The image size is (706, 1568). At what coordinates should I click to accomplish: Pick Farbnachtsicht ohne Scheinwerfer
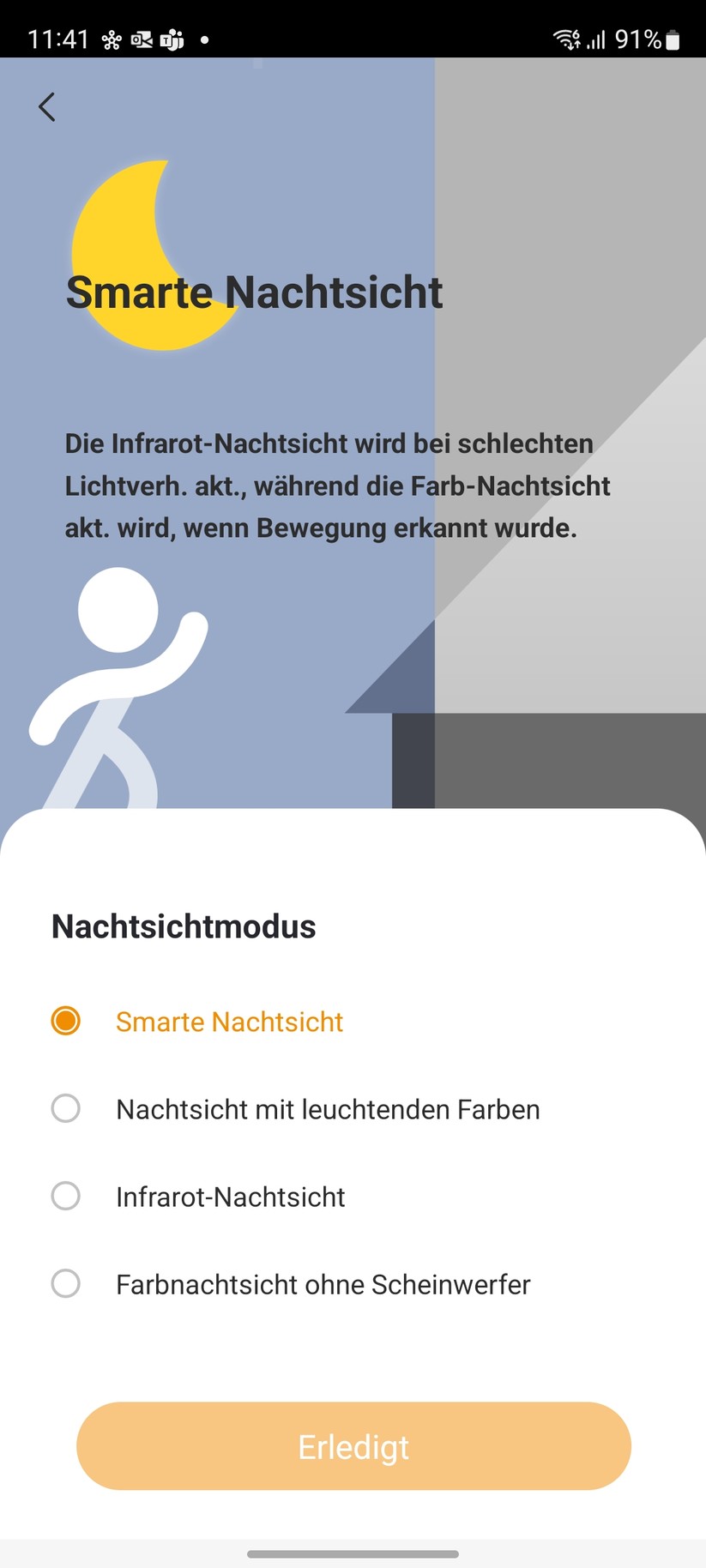pyautogui.click(x=66, y=1283)
